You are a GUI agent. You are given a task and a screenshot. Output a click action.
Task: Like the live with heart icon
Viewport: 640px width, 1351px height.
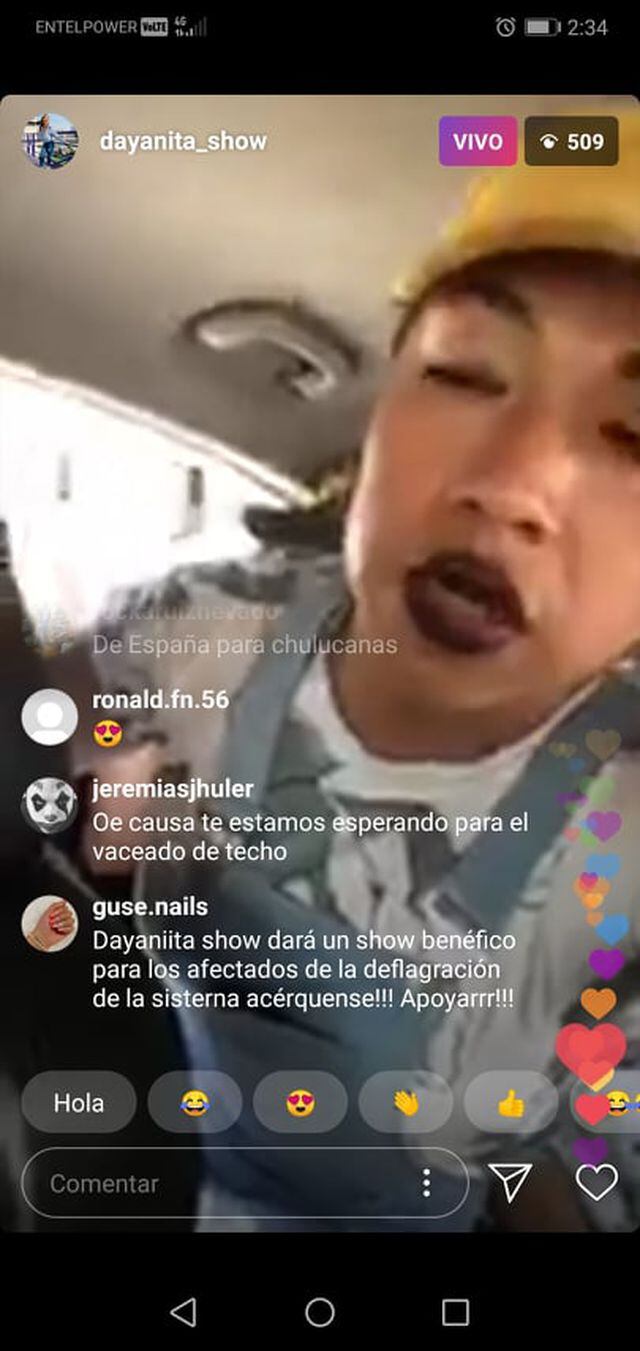coord(597,1182)
